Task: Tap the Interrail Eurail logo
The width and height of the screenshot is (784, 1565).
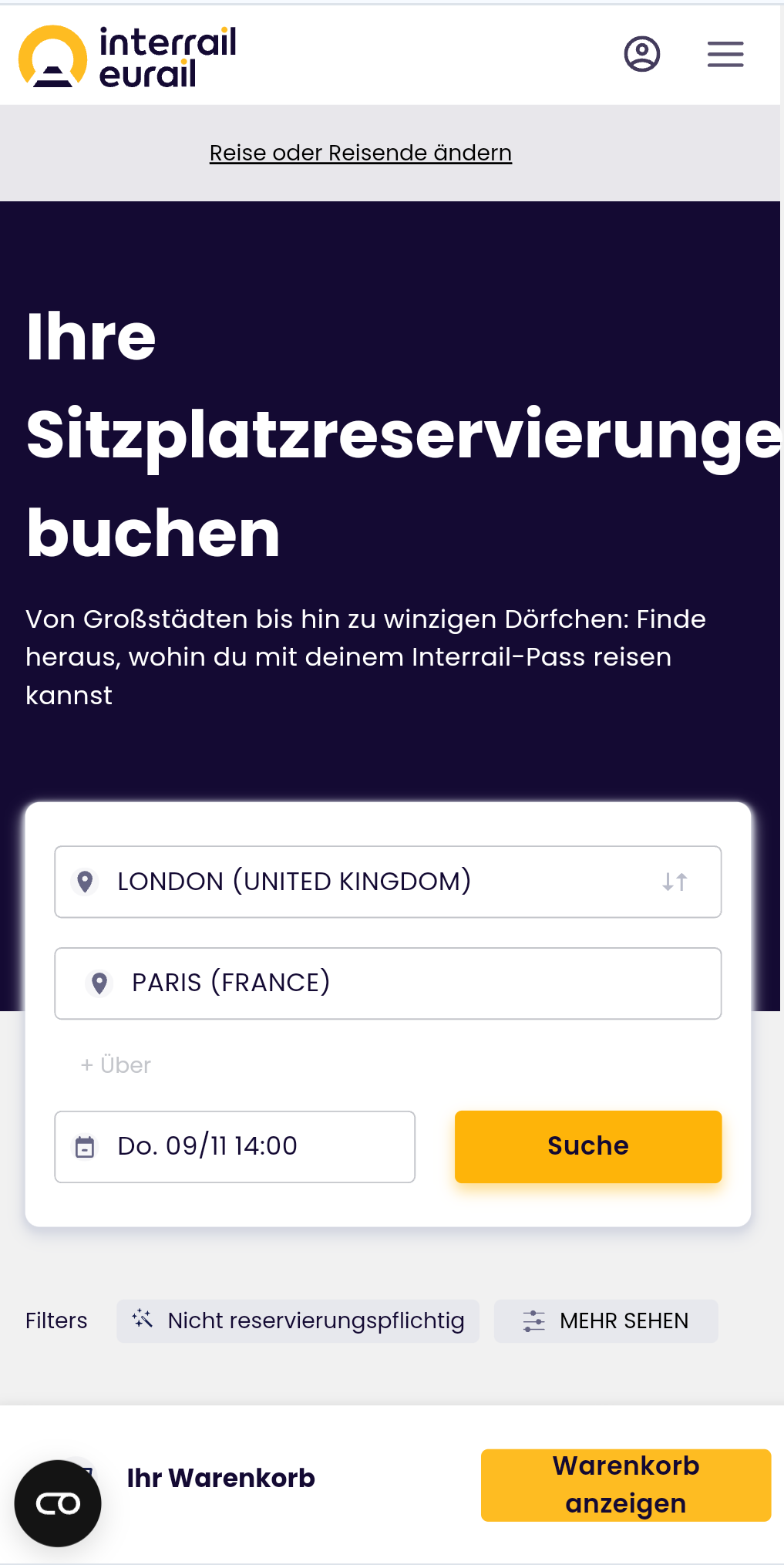Action: coord(127,57)
